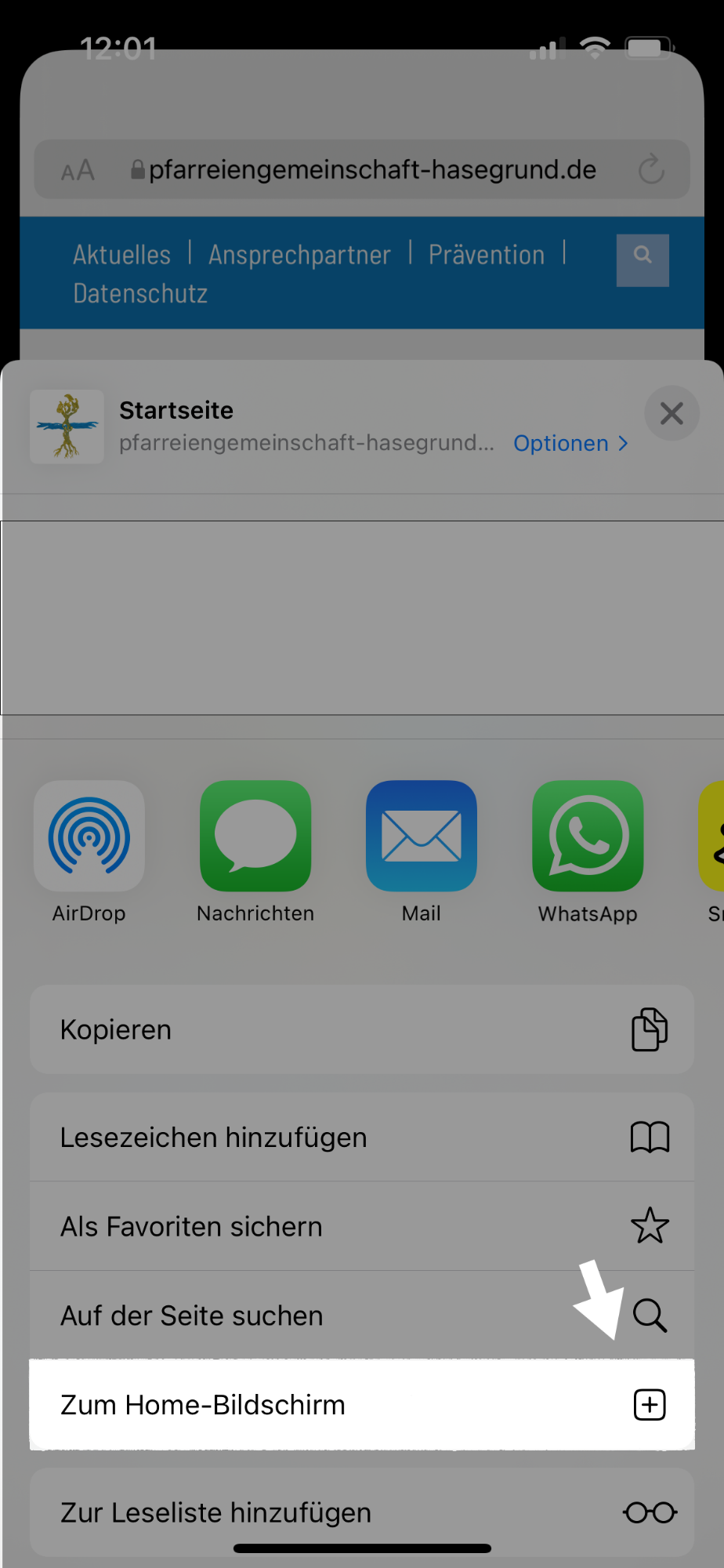Select Zur Leseliste hinzufügen
This screenshot has height=1568, width=724.
pyautogui.click(x=362, y=1512)
